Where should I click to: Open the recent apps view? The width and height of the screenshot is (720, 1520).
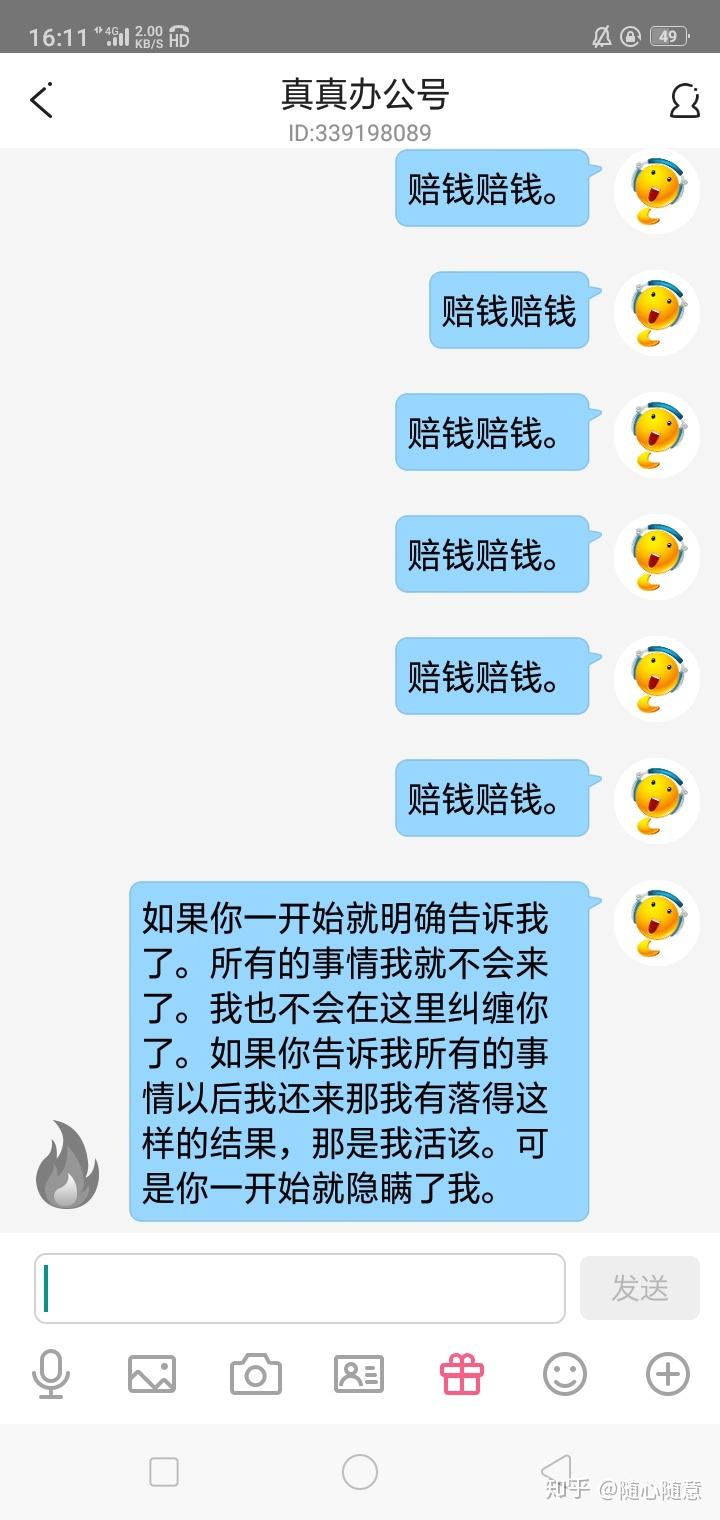[164, 1472]
